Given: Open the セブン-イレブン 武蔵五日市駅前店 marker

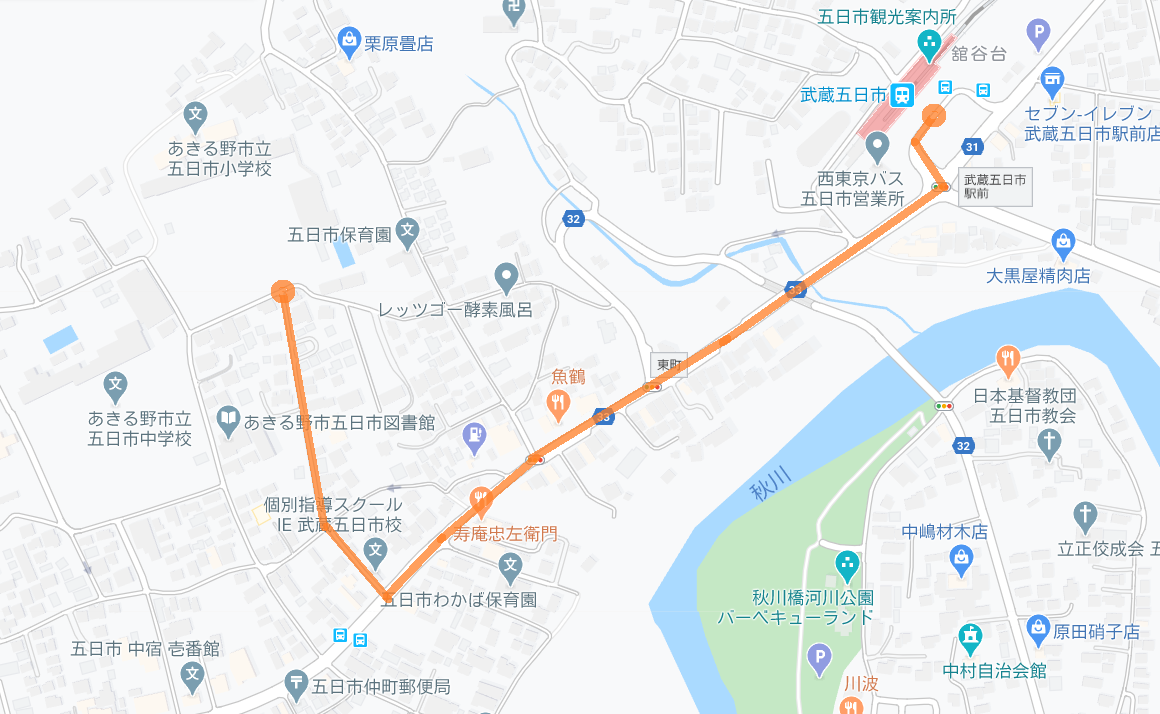Looking at the screenshot, I should 1051,78.
